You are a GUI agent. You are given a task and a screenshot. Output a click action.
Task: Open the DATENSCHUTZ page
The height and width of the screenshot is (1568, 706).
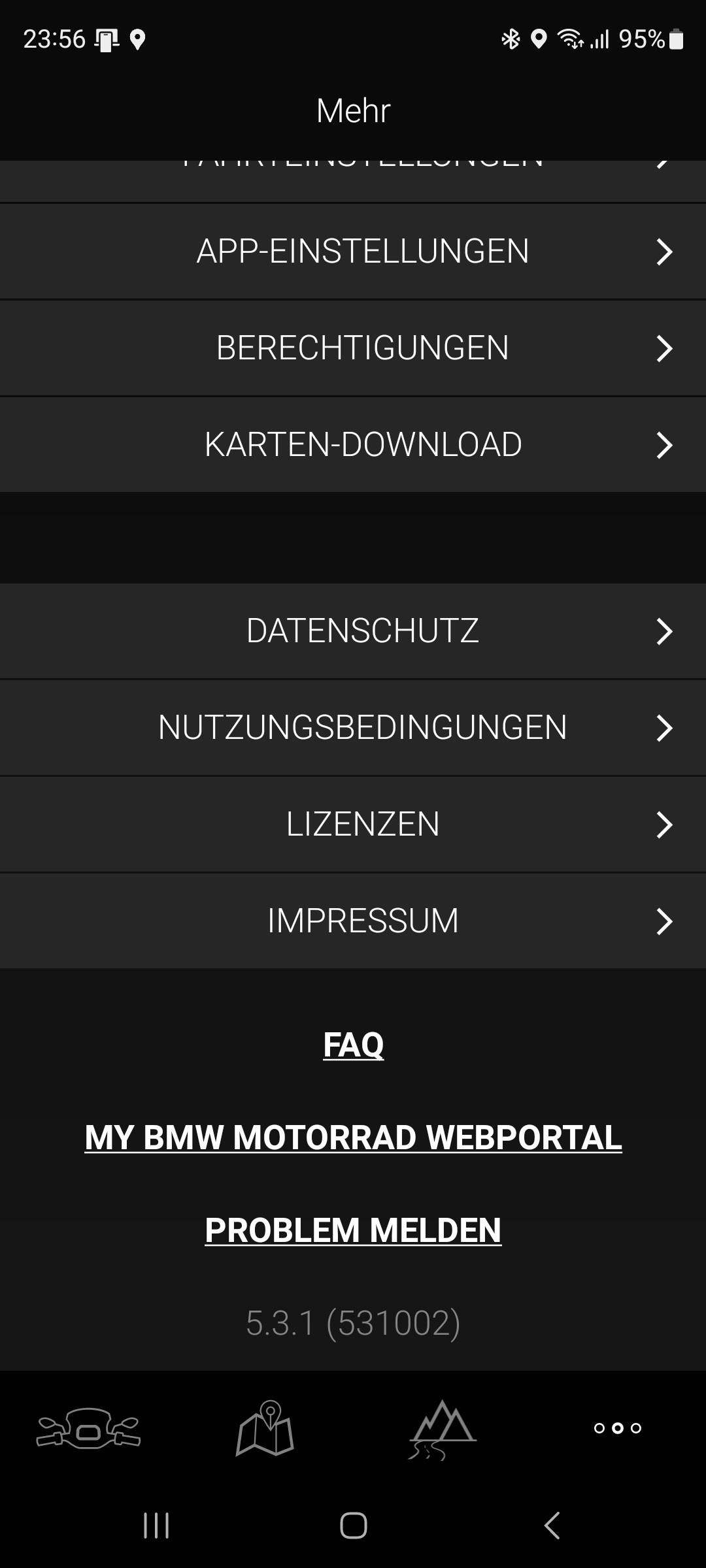tap(353, 631)
